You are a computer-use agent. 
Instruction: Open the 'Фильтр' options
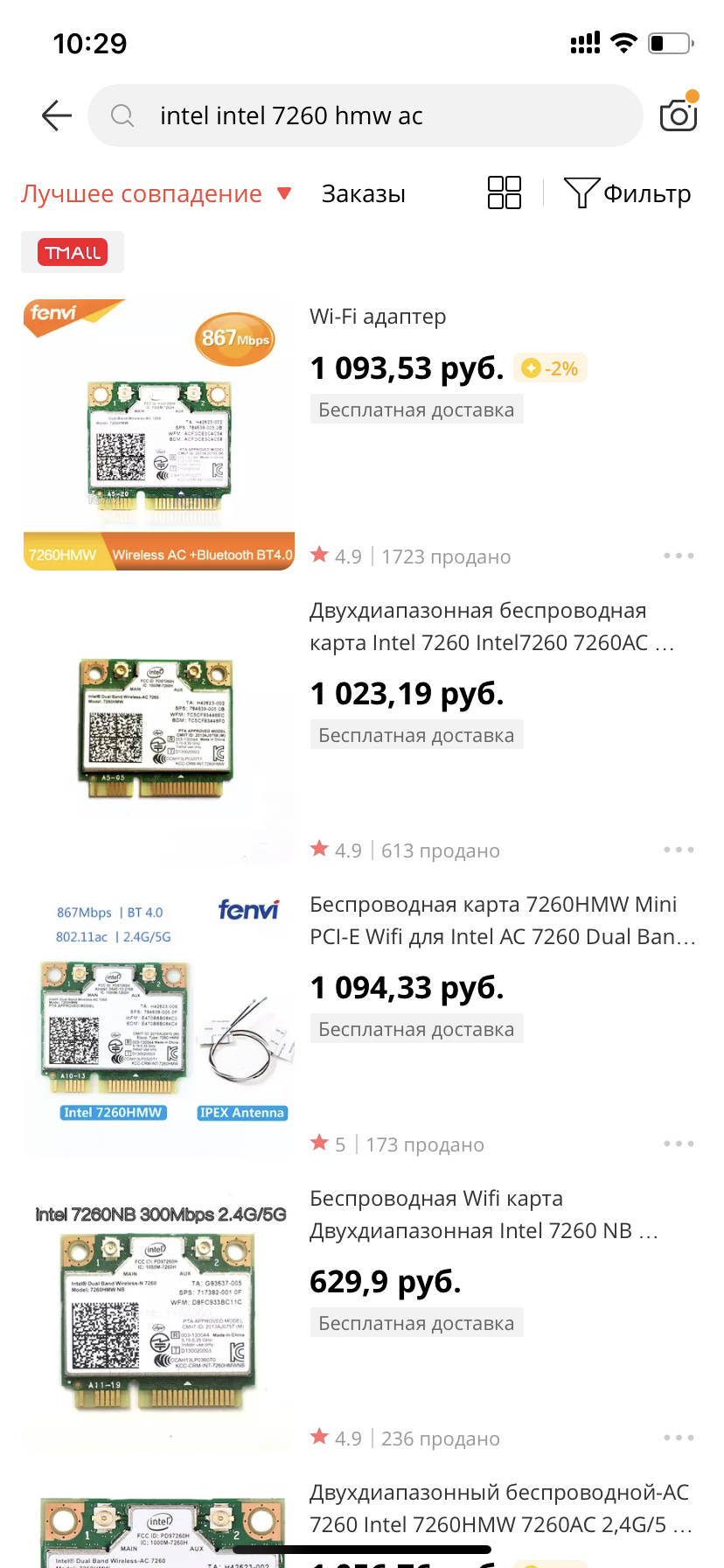(x=628, y=193)
